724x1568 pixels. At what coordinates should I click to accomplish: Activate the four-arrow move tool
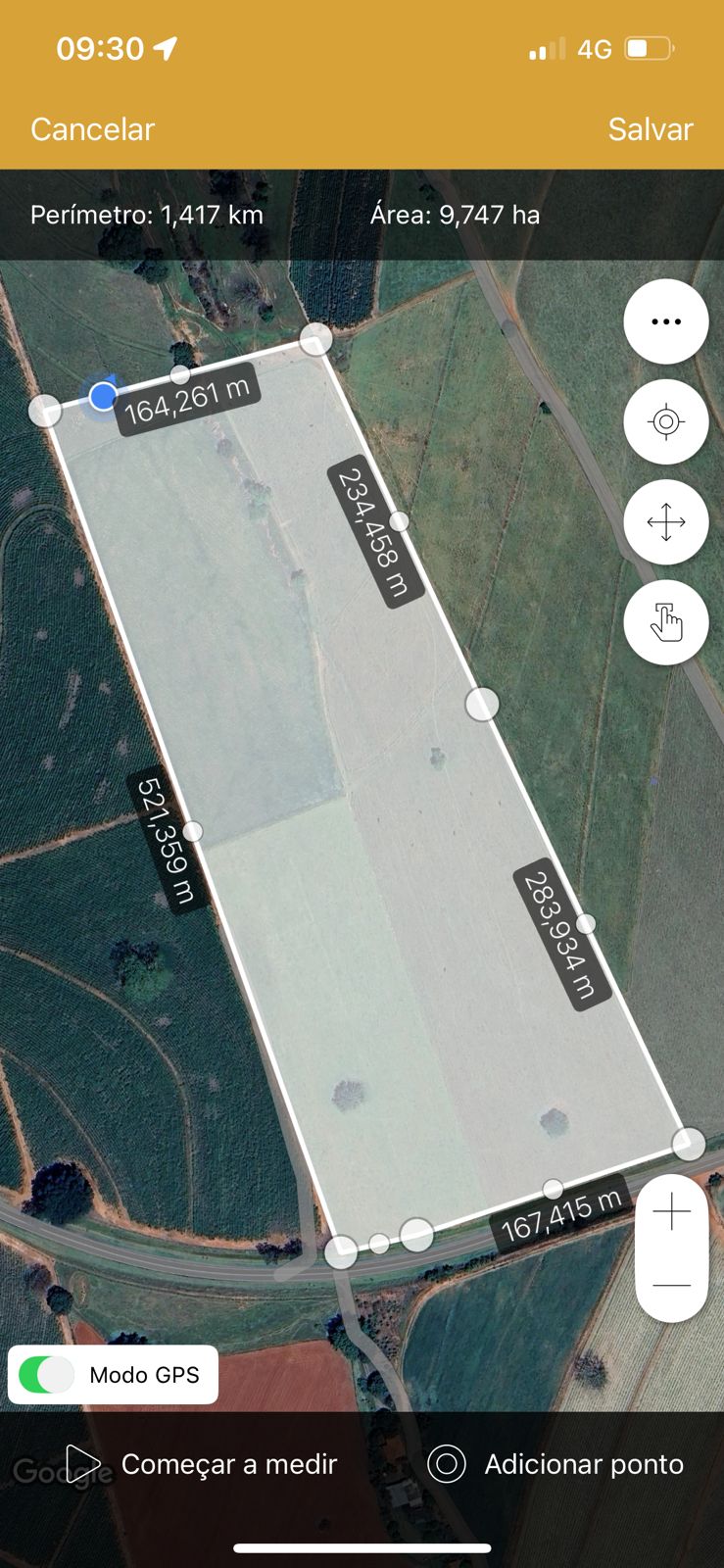[666, 522]
